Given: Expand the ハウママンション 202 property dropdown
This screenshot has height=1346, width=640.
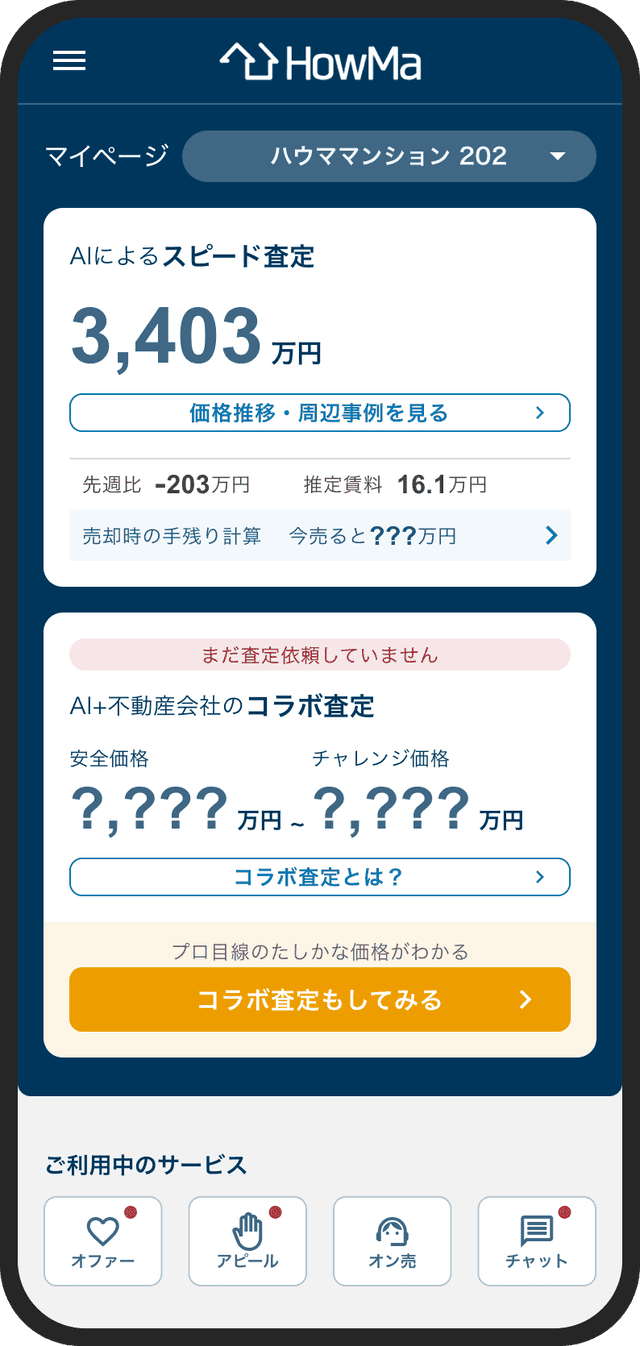Looking at the screenshot, I should pyautogui.click(x=389, y=156).
